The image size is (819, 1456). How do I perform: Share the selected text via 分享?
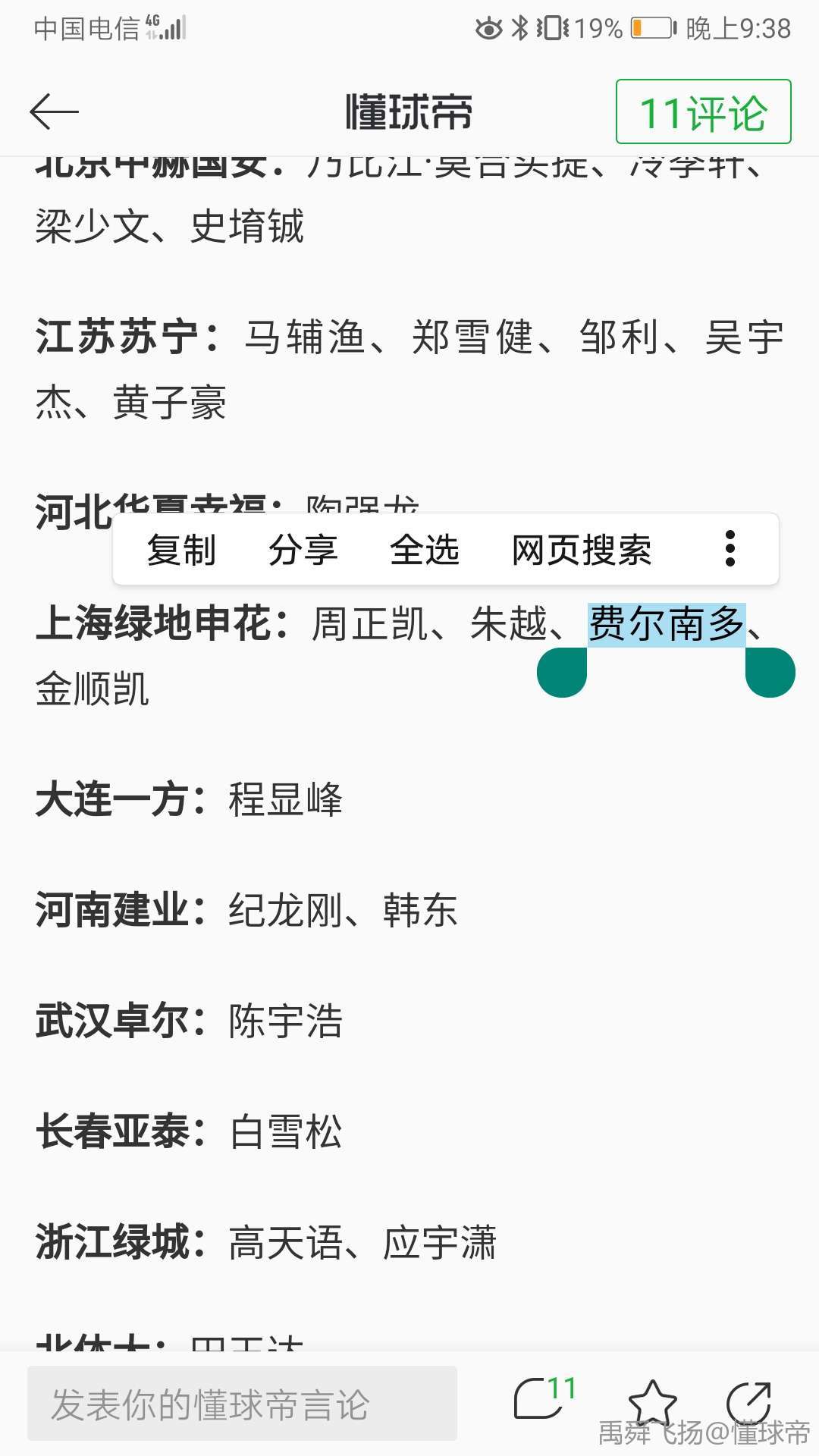pos(303,550)
